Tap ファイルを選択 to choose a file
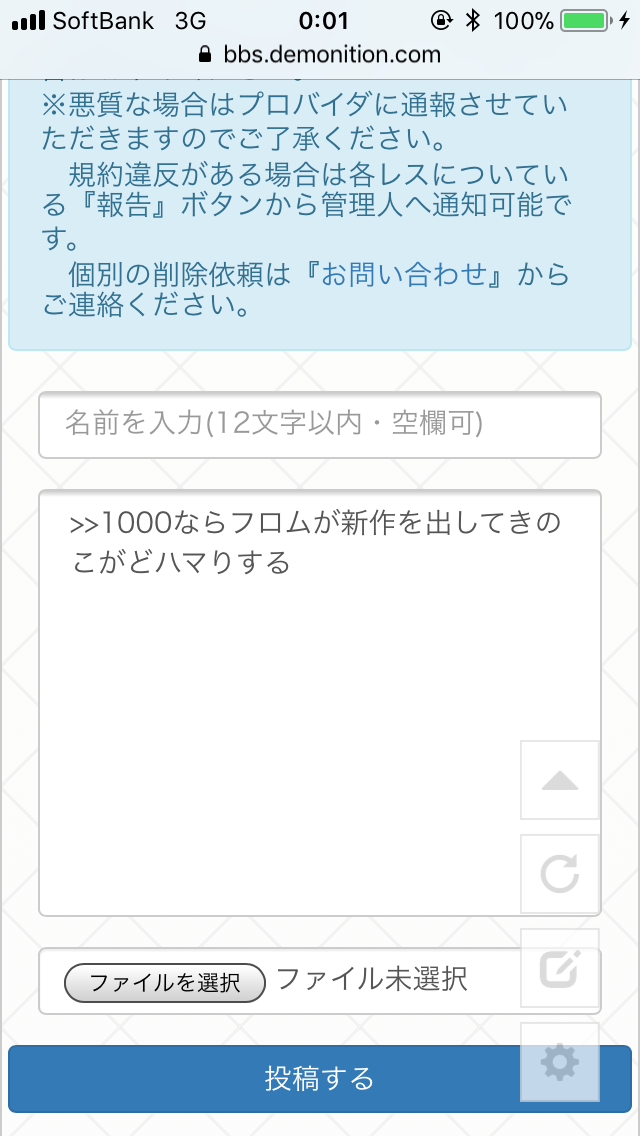Screen dimensions: 640x1136 pyautogui.click(x=165, y=982)
